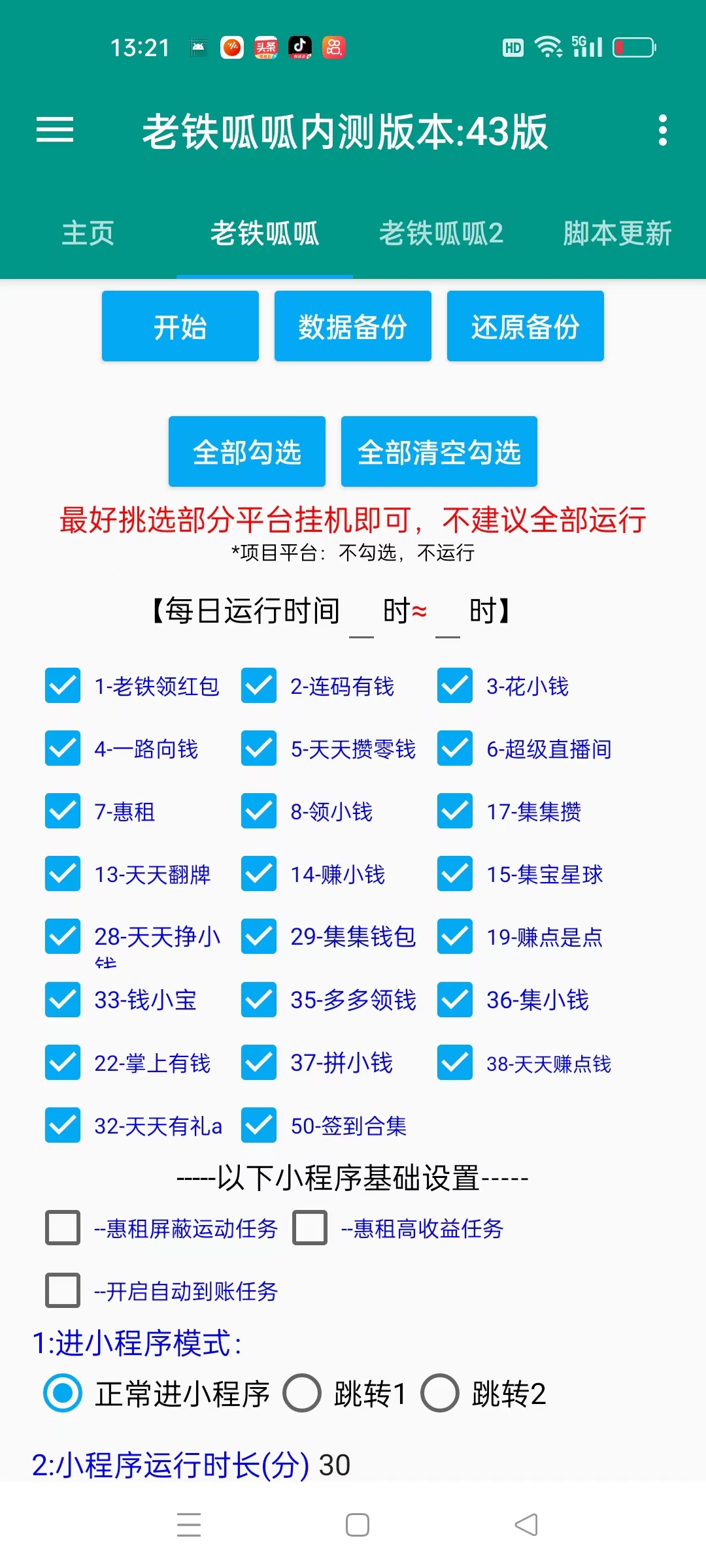Open the three-dot overflow menu

point(662,131)
